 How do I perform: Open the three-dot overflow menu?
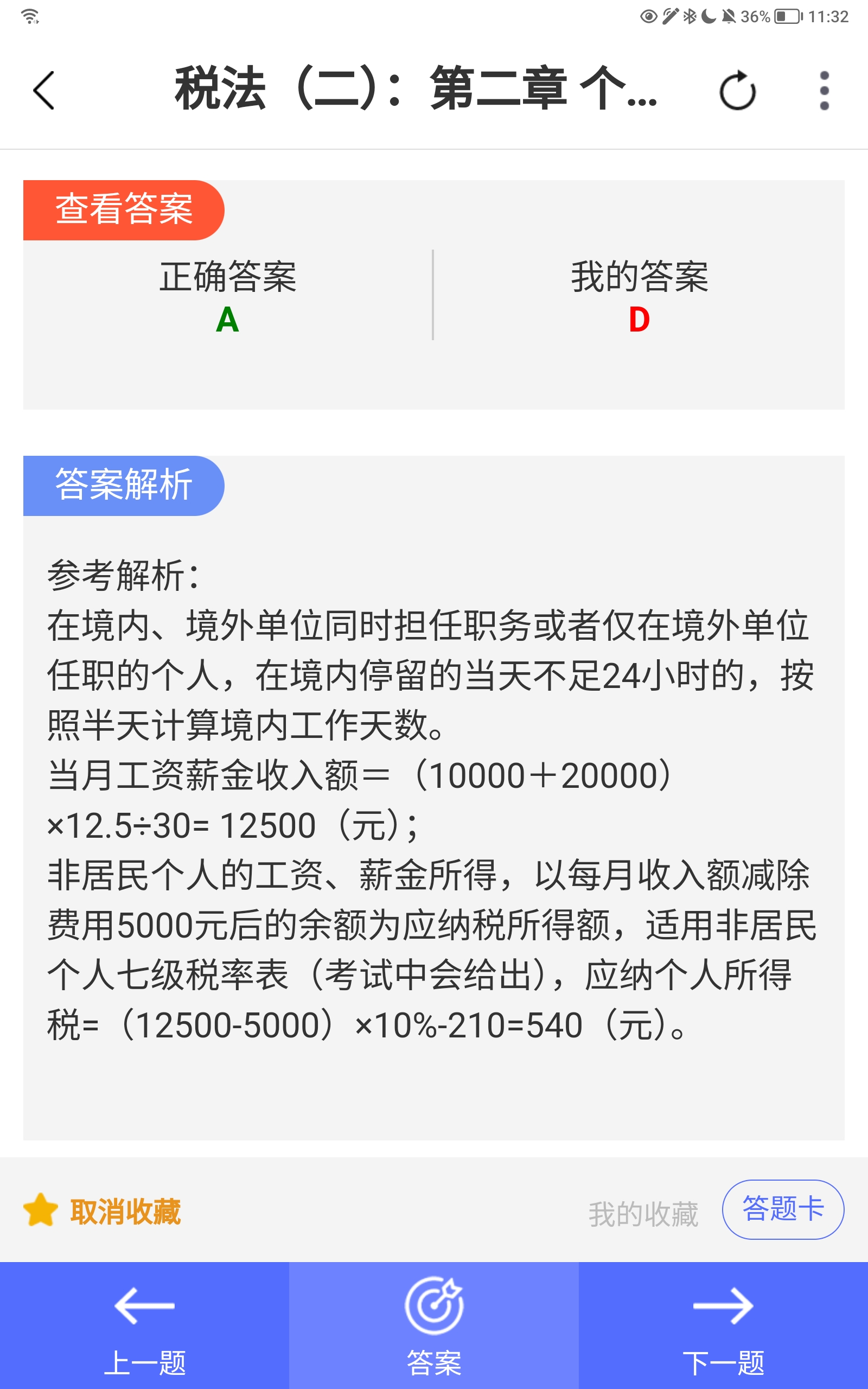(x=824, y=91)
